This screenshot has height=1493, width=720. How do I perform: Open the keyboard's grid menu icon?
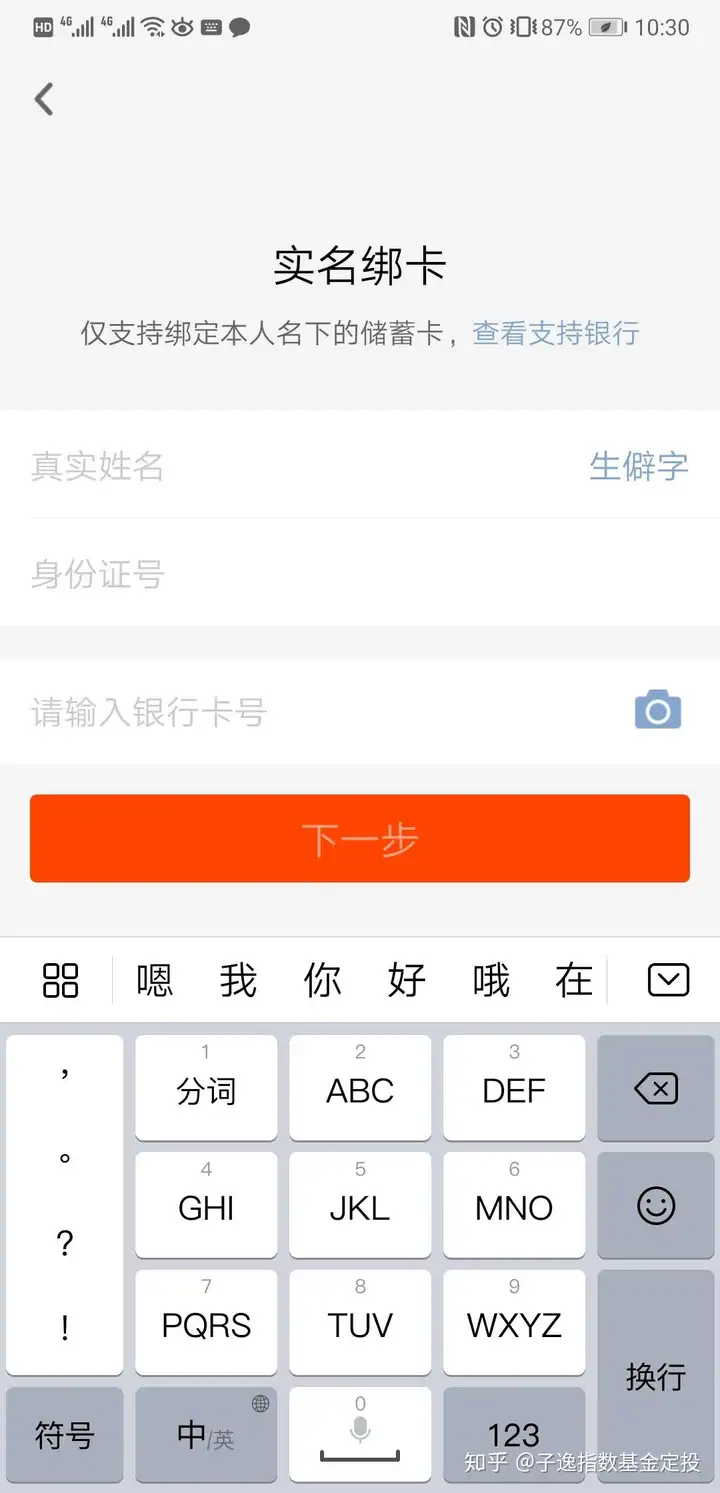(x=61, y=980)
